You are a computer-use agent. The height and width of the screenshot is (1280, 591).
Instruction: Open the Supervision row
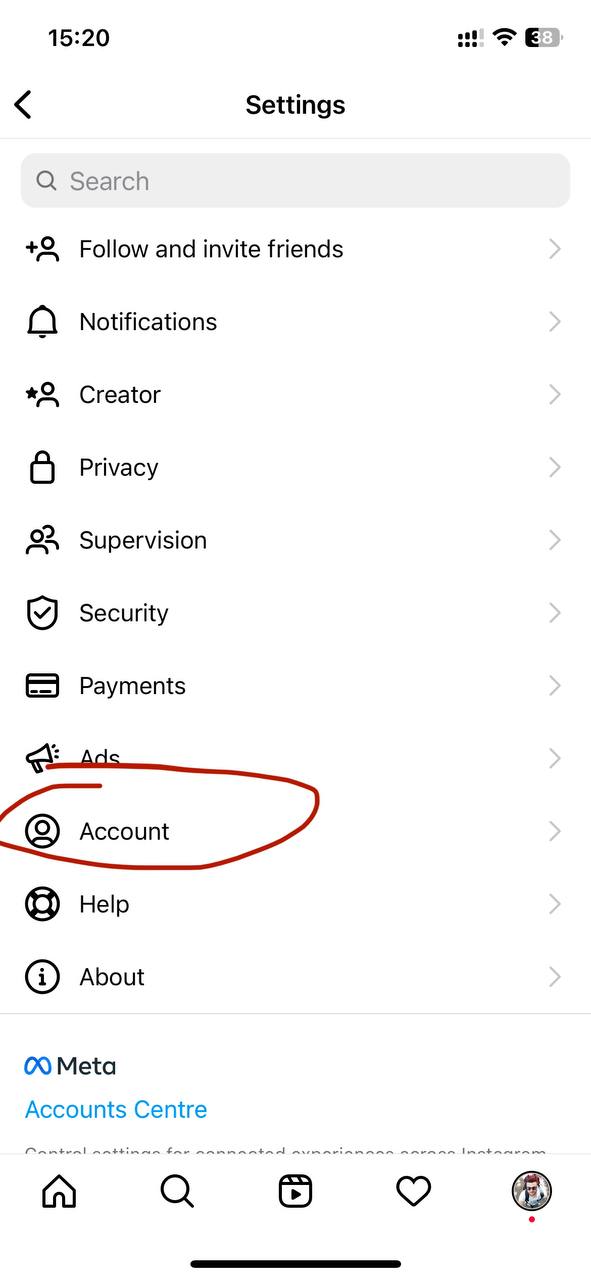point(295,541)
